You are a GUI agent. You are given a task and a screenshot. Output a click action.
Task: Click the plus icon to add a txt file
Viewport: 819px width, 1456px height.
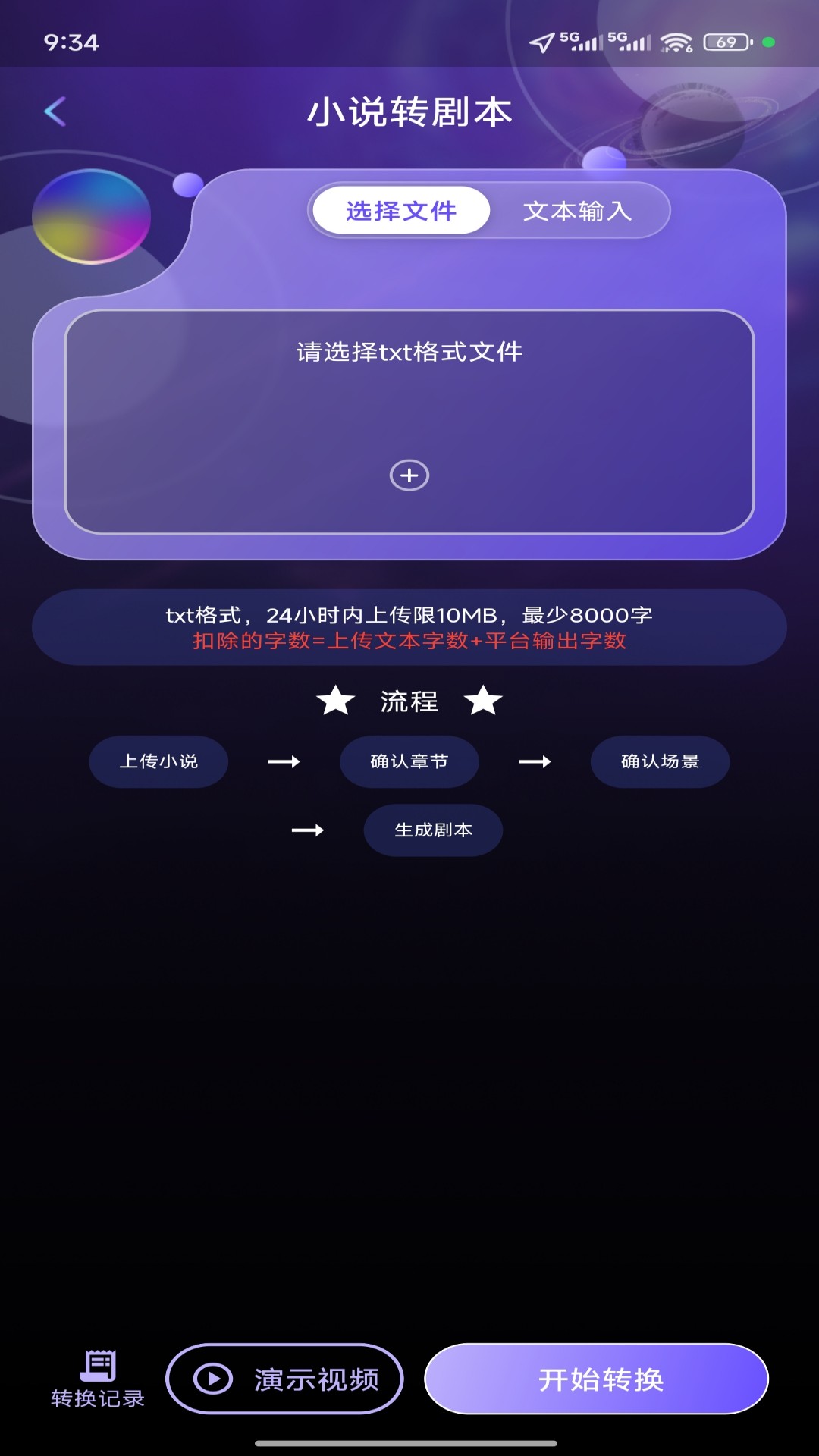tap(409, 475)
